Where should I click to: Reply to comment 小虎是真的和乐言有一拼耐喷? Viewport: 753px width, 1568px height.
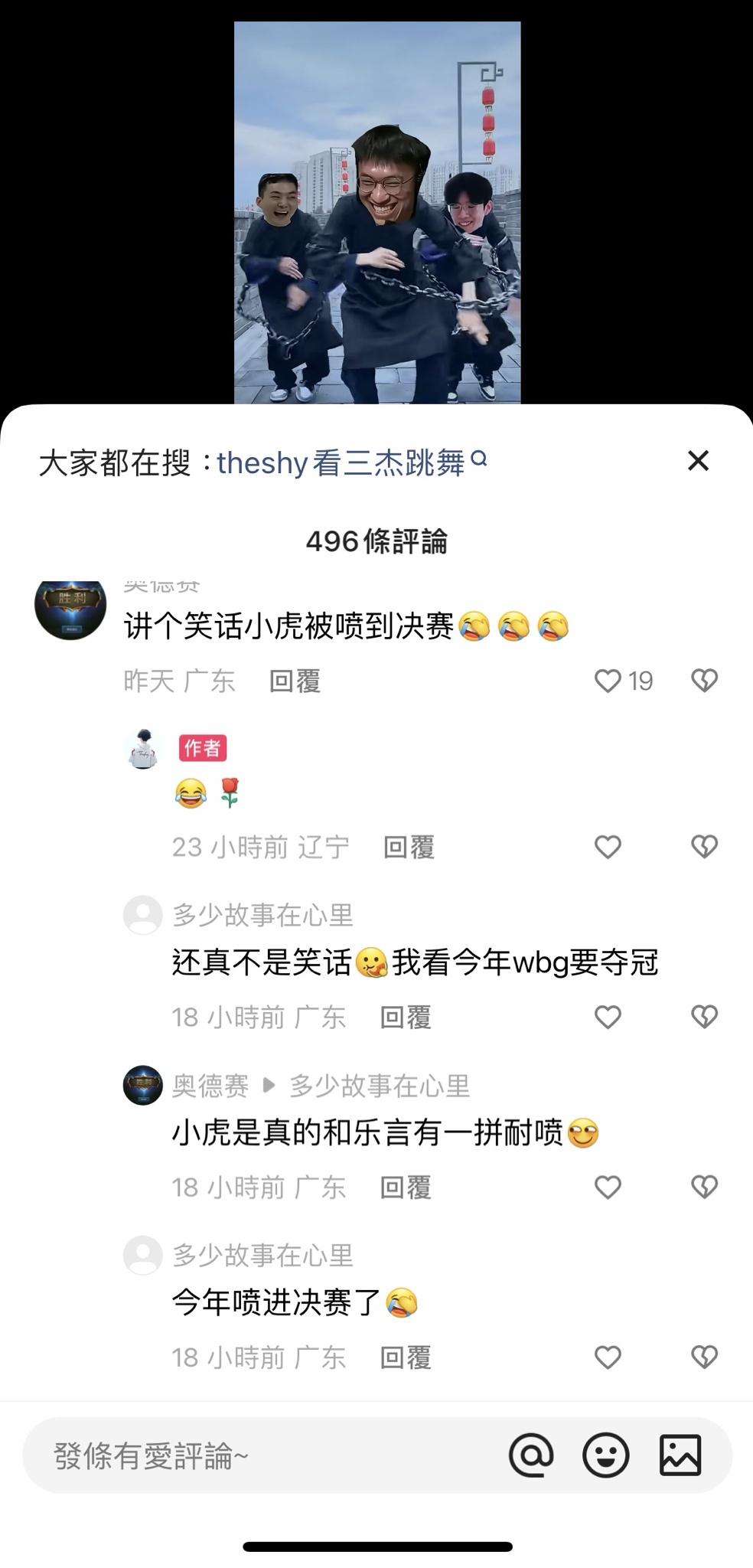406,1187
